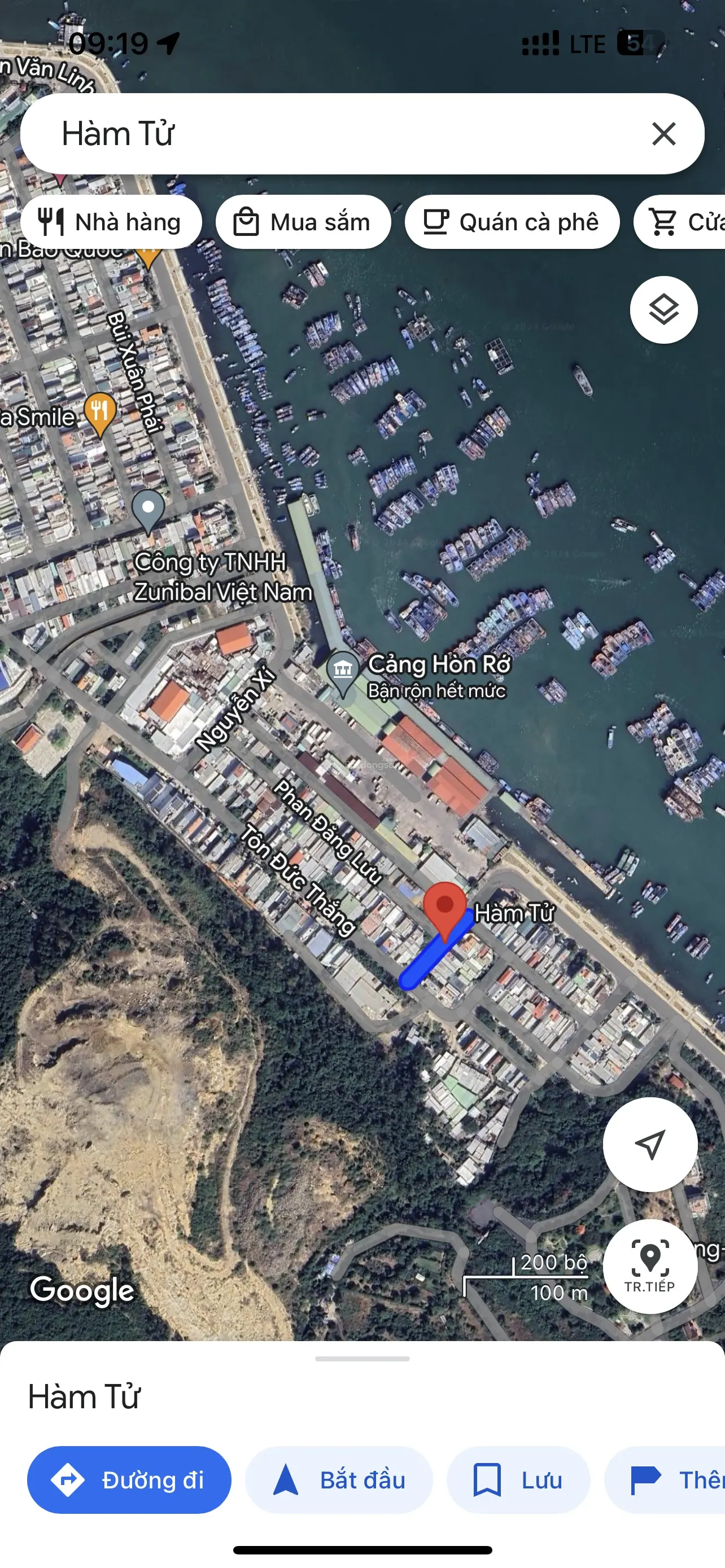Image resolution: width=725 pixels, height=1568 pixels.
Task: Clear the Hàm Tử search text
Action: pos(663,133)
